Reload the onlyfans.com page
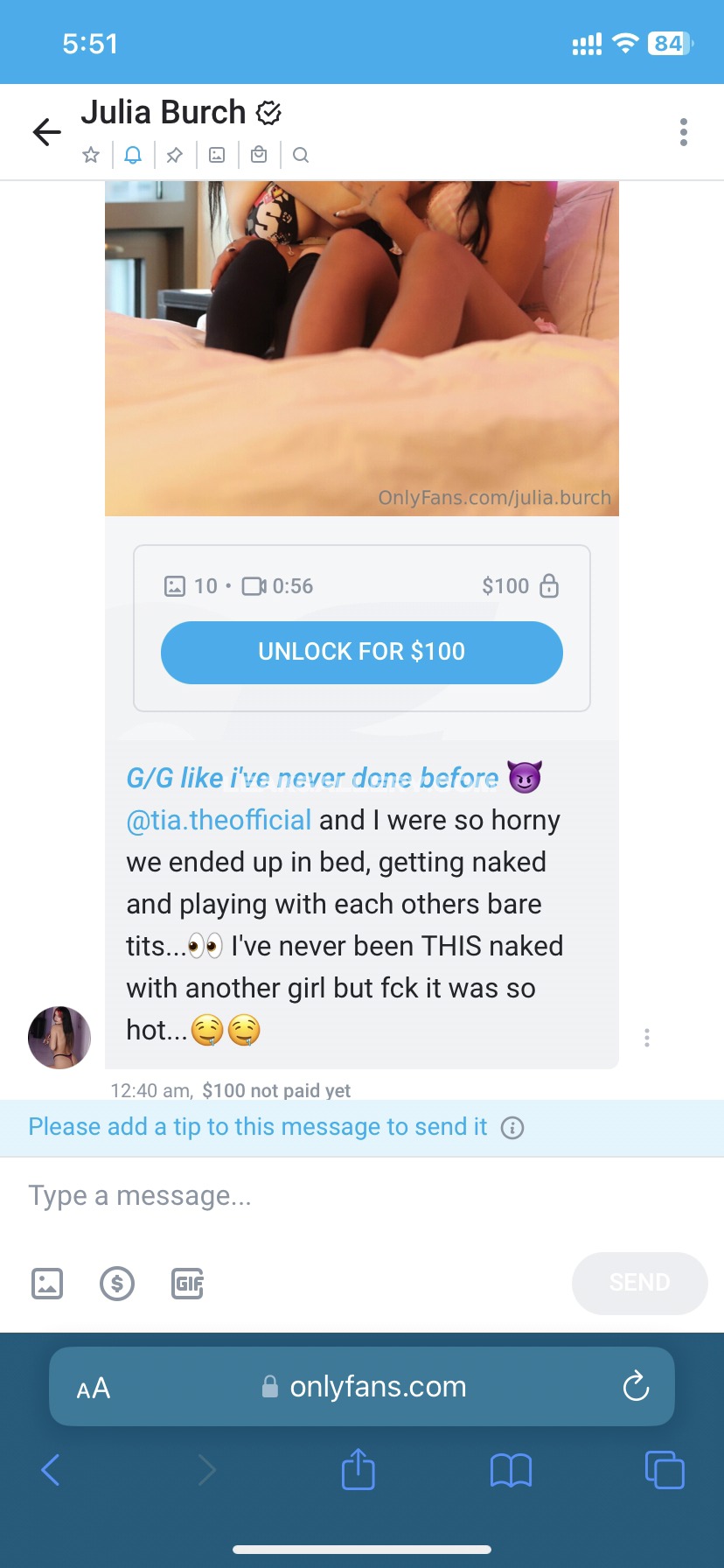The height and width of the screenshot is (1568, 724). point(636,1387)
